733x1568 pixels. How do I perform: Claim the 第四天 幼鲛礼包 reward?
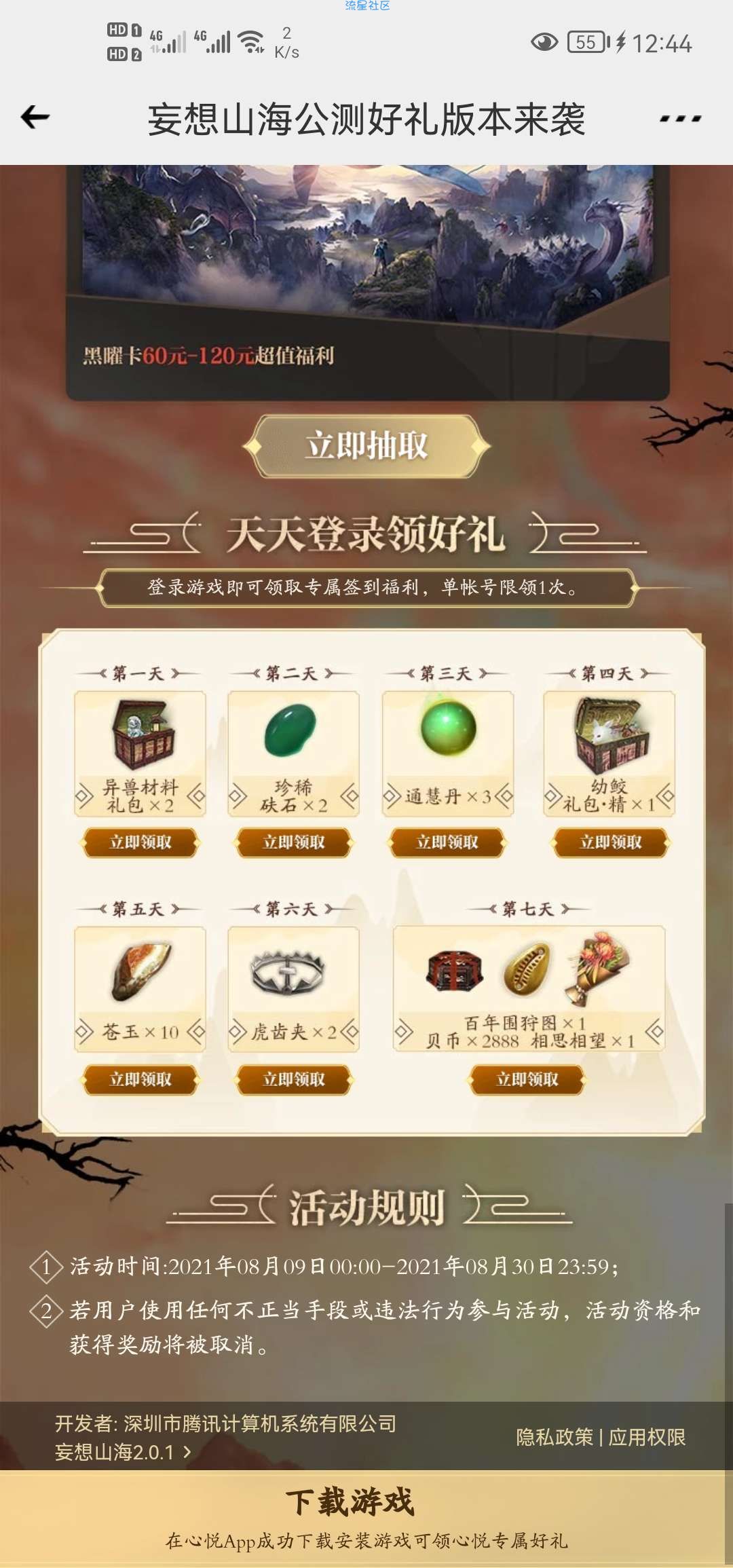tap(610, 842)
